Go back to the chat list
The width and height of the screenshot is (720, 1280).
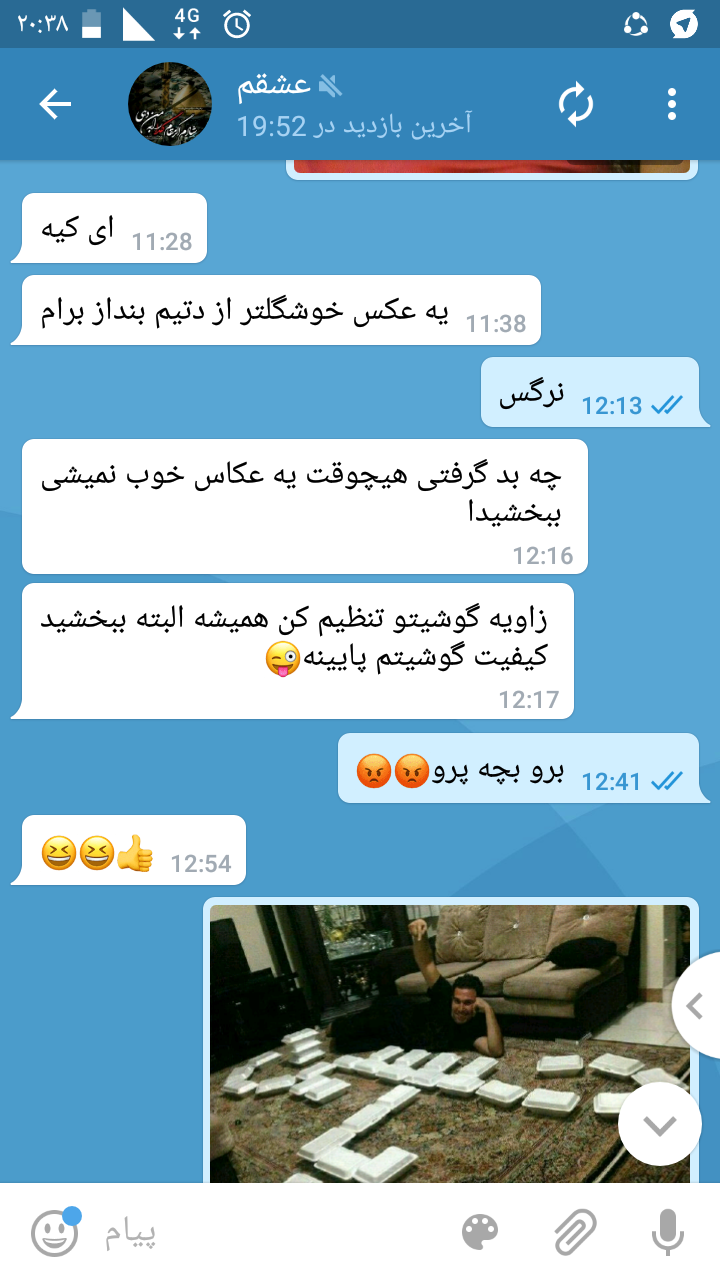pyautogui.click(x=55, y=105)
